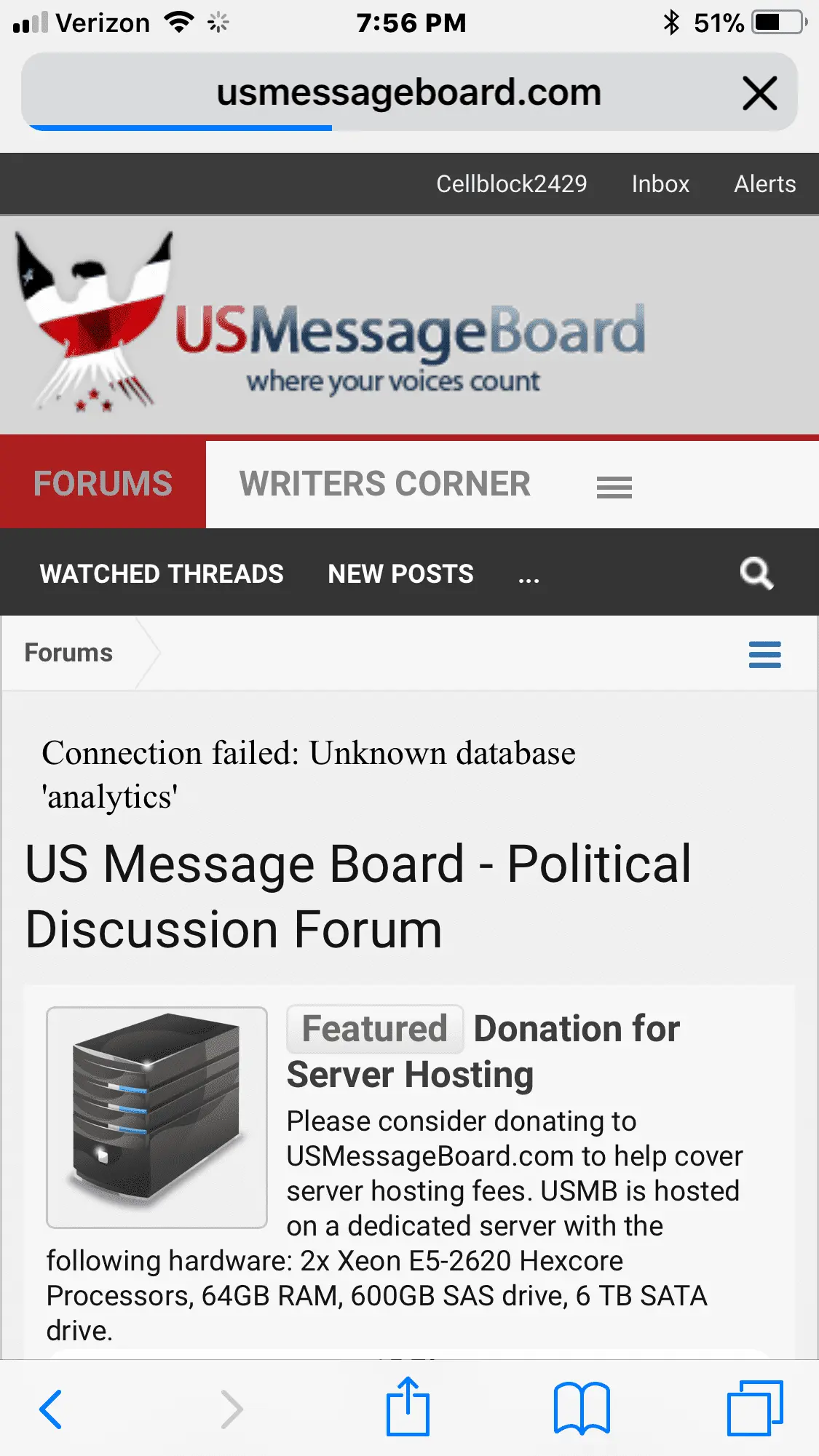Expand the three-dot more links menu
This screenshot has height=1456, width=819.
click(529, 576)
